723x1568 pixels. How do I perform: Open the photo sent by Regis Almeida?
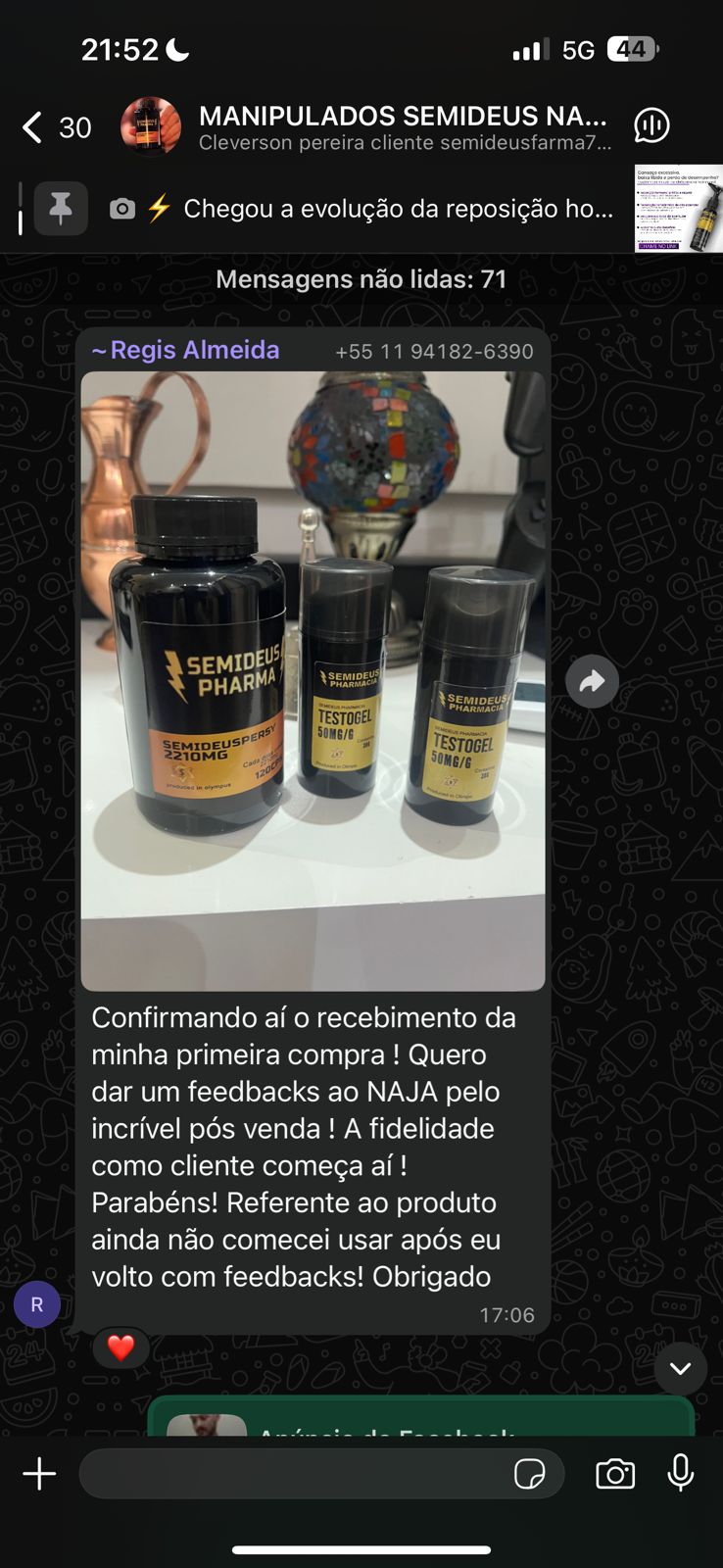coord(313,680)
